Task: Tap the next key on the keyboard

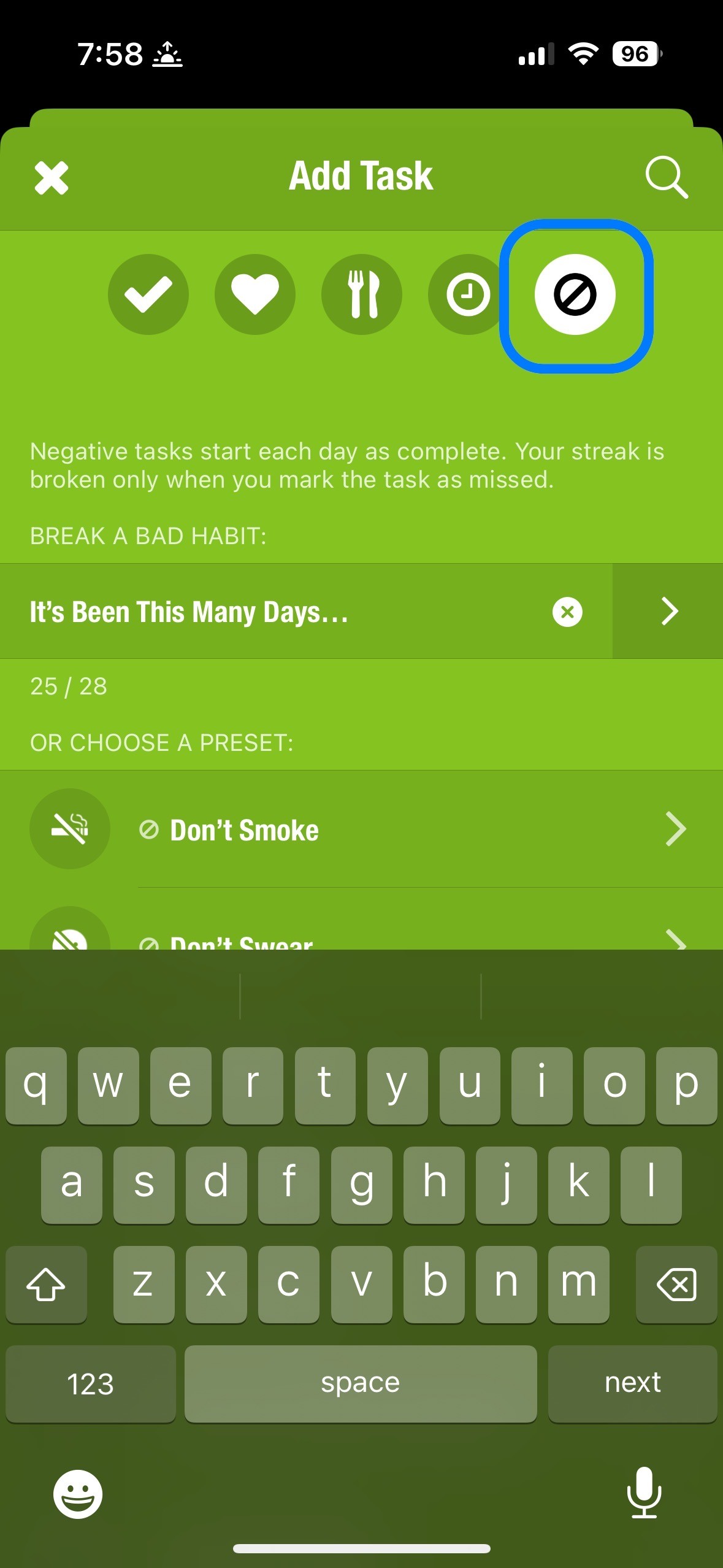Action: tap(632, 1383)
